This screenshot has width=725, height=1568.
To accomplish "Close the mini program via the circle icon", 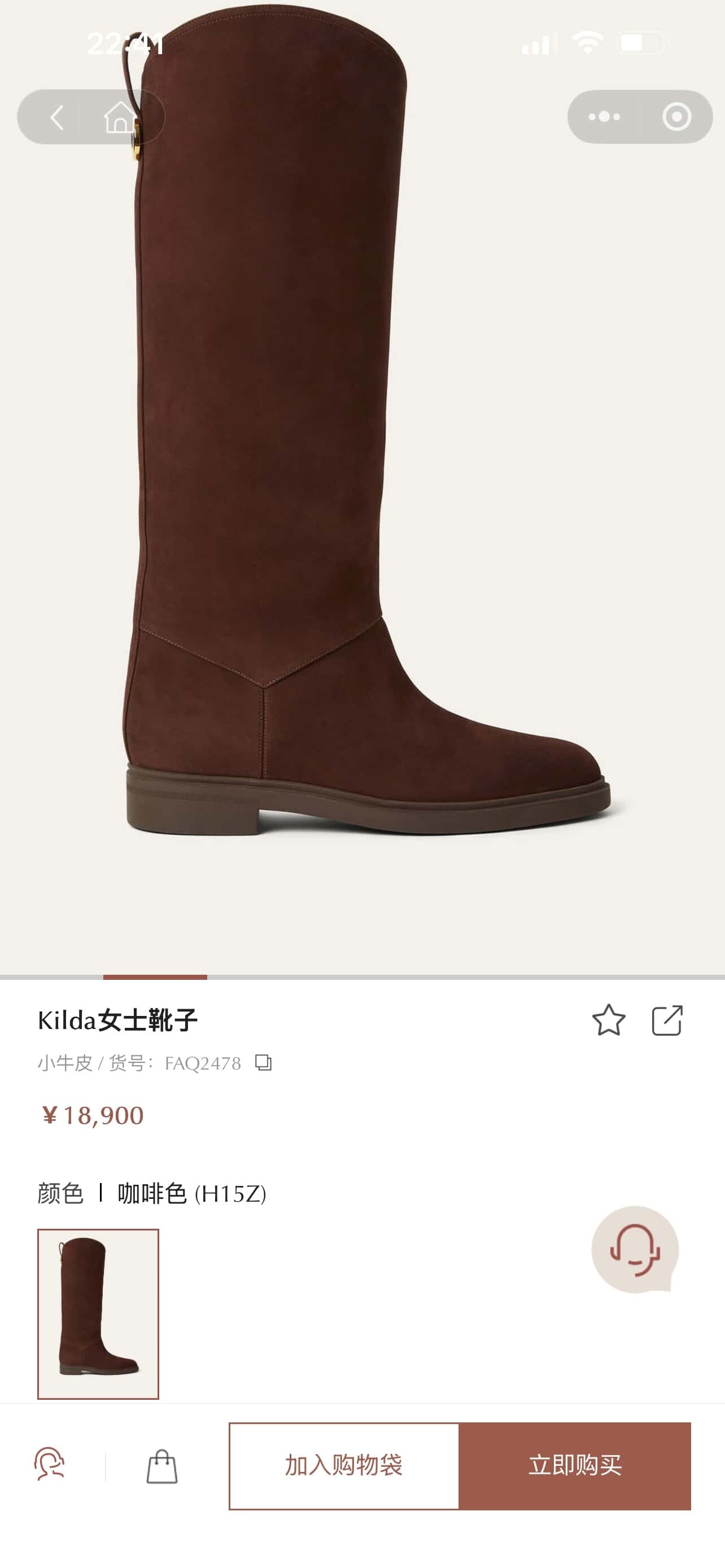I will (x=676, y=117).
